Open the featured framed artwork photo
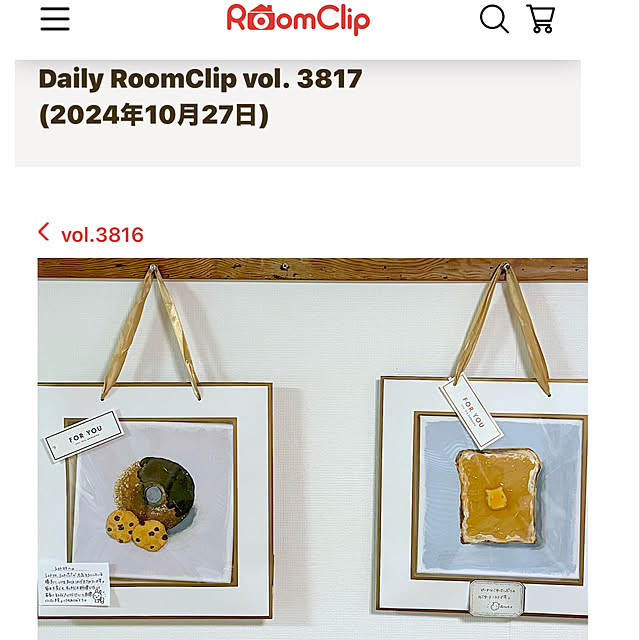The height and width of the screenshot is (640, 640). coord(312,448)
